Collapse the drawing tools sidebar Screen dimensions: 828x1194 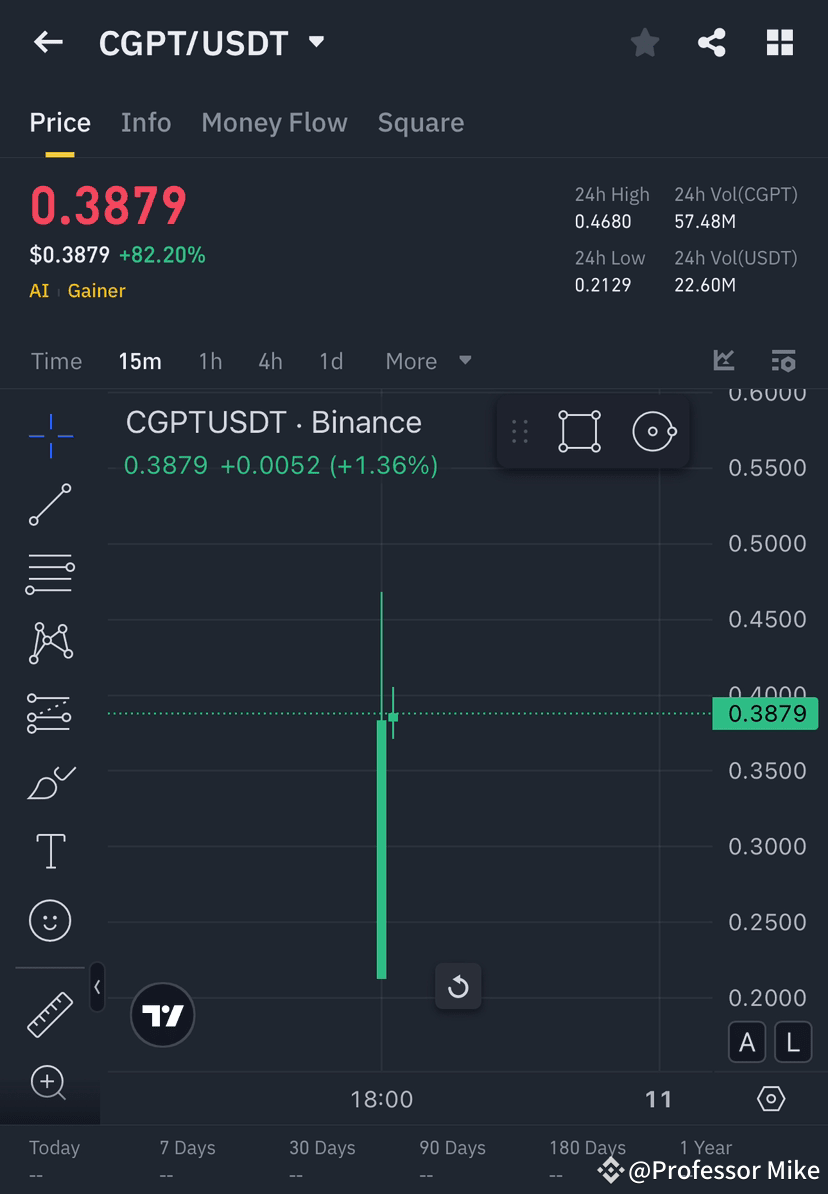(x=97, y=987)
